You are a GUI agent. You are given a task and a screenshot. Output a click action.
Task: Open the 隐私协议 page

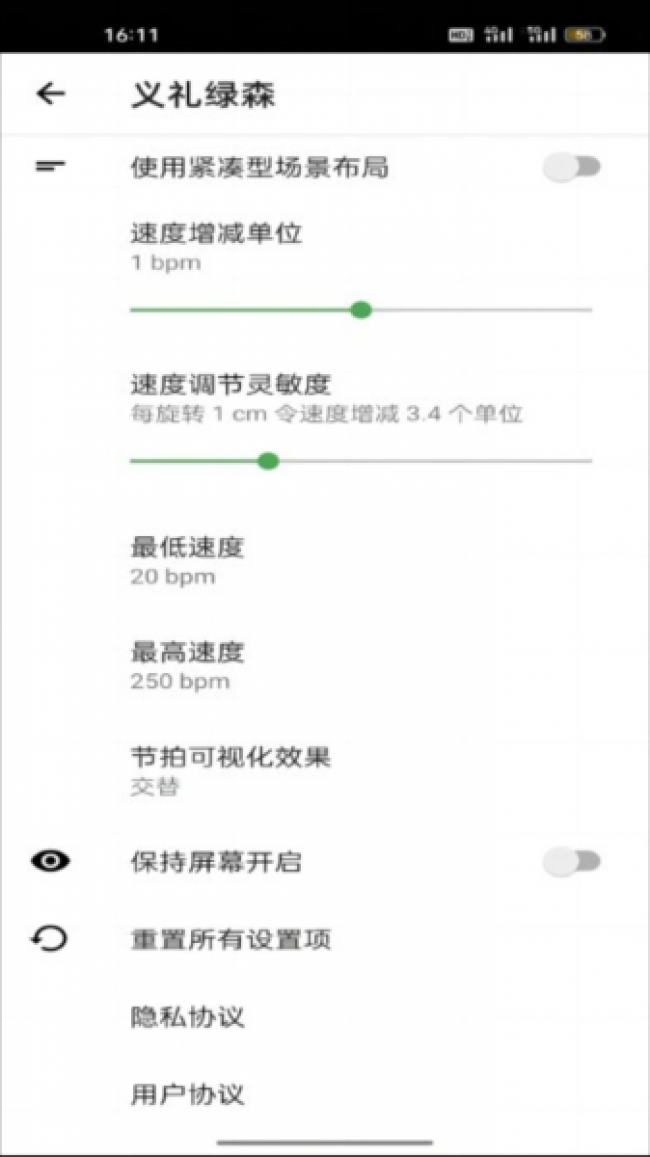coord(188,1017)
